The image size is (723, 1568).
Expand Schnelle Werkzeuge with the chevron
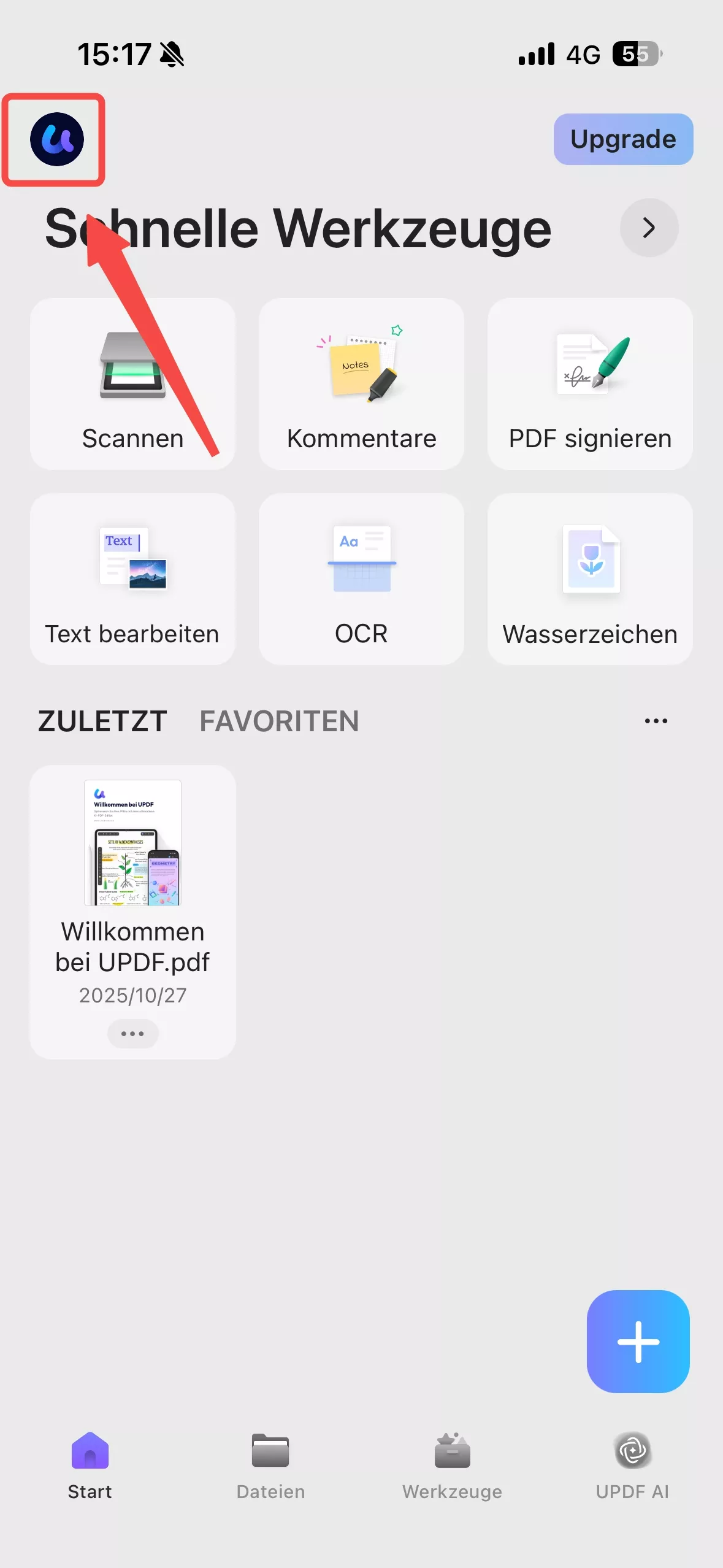pos(648,228)
